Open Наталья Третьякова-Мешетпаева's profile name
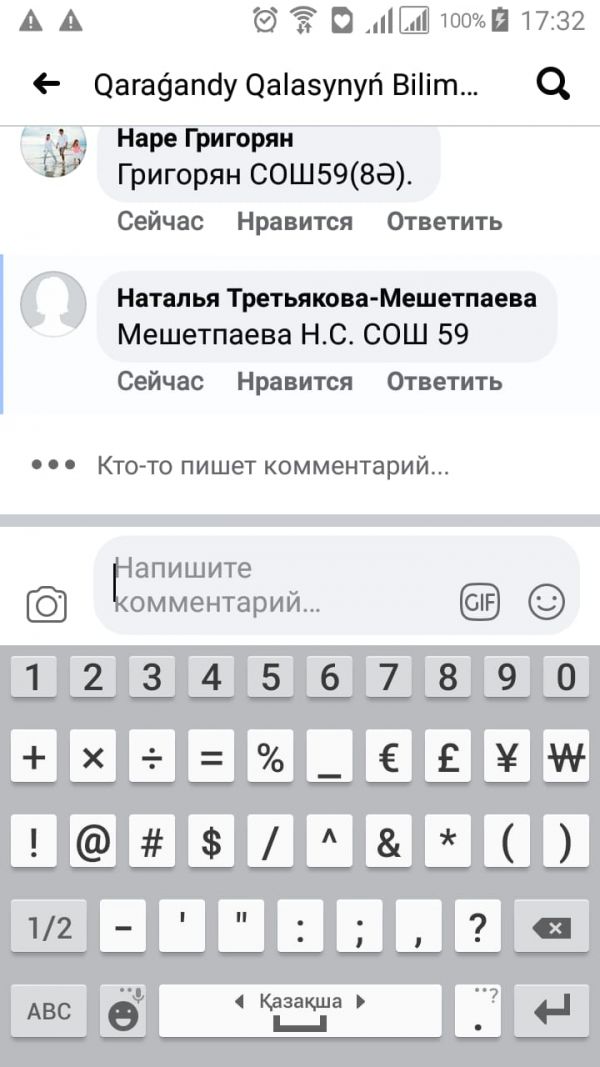 326,297
